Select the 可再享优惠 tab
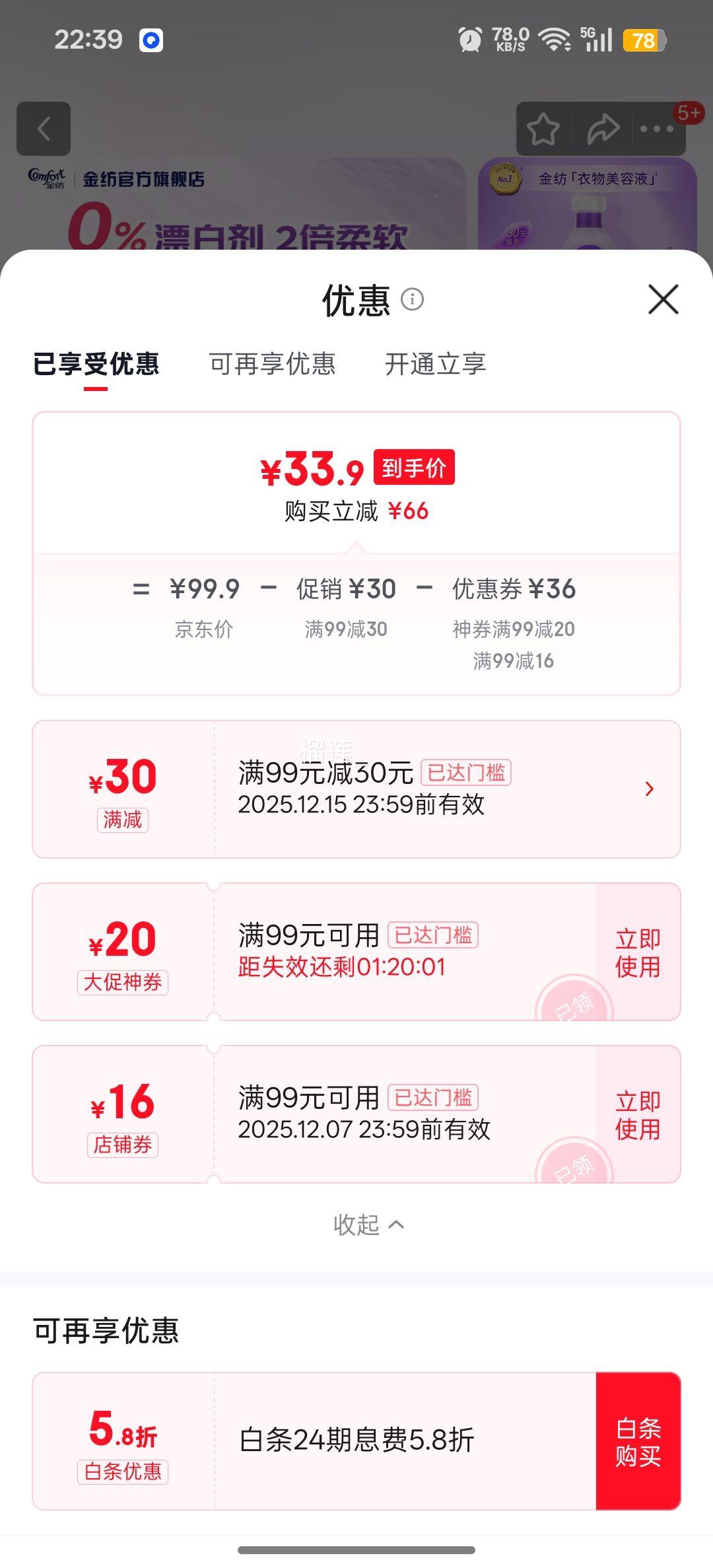The height and width of the screenshot is (1568, 713). 273,364
